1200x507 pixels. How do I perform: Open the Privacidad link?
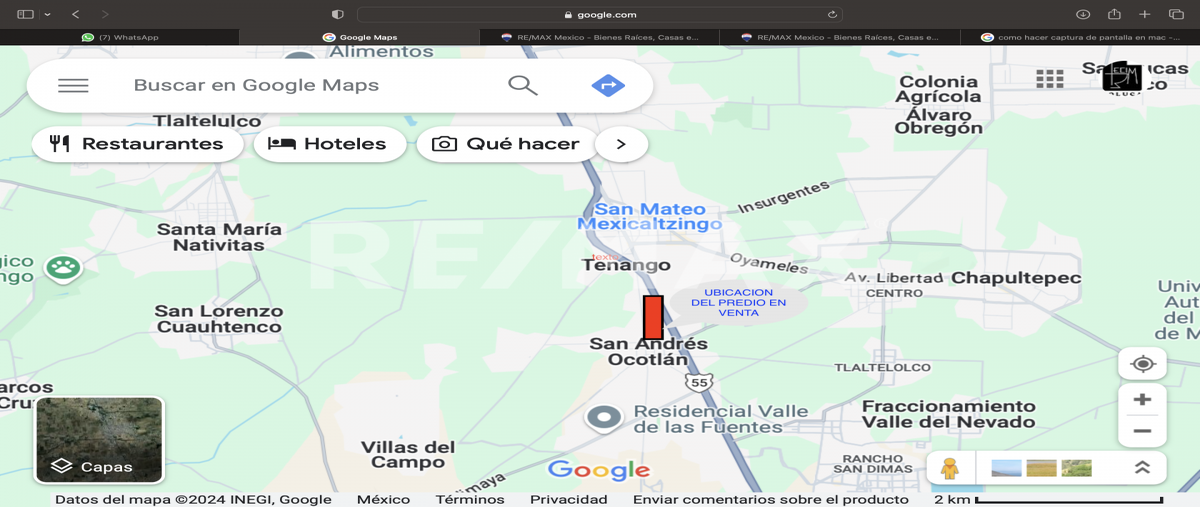[568, 499]
